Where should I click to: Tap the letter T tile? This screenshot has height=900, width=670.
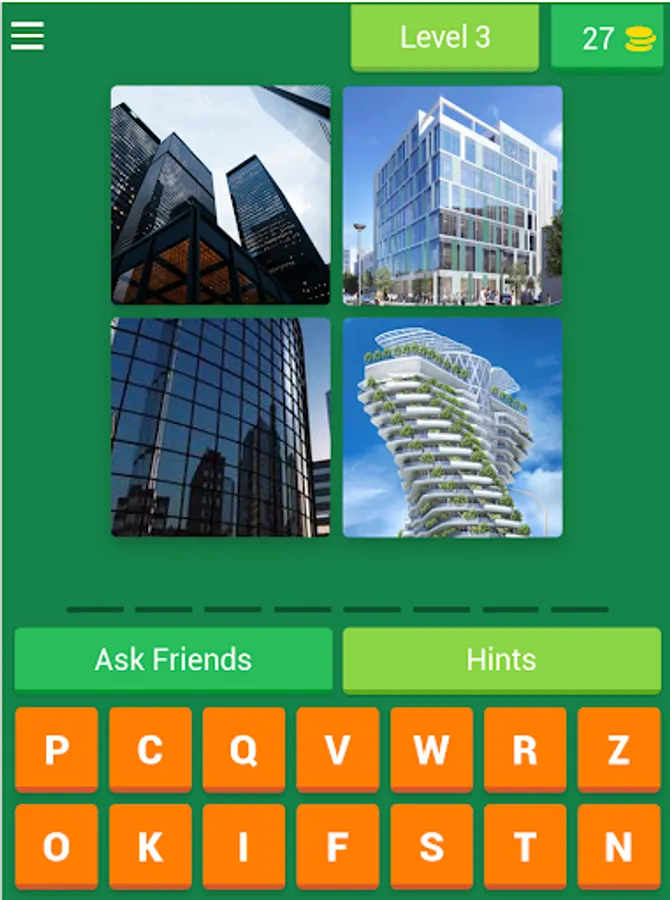(525, 847)
